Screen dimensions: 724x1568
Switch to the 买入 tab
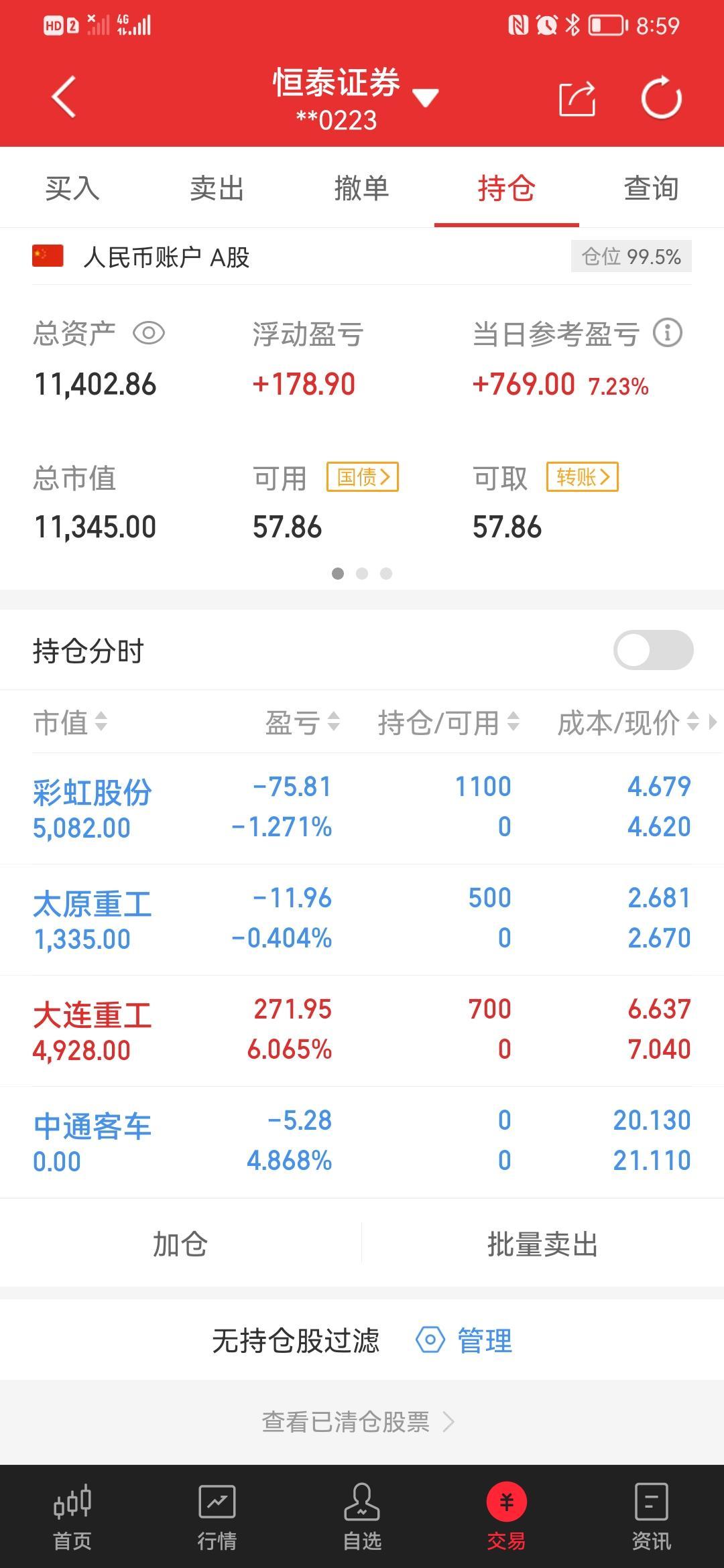72,188
